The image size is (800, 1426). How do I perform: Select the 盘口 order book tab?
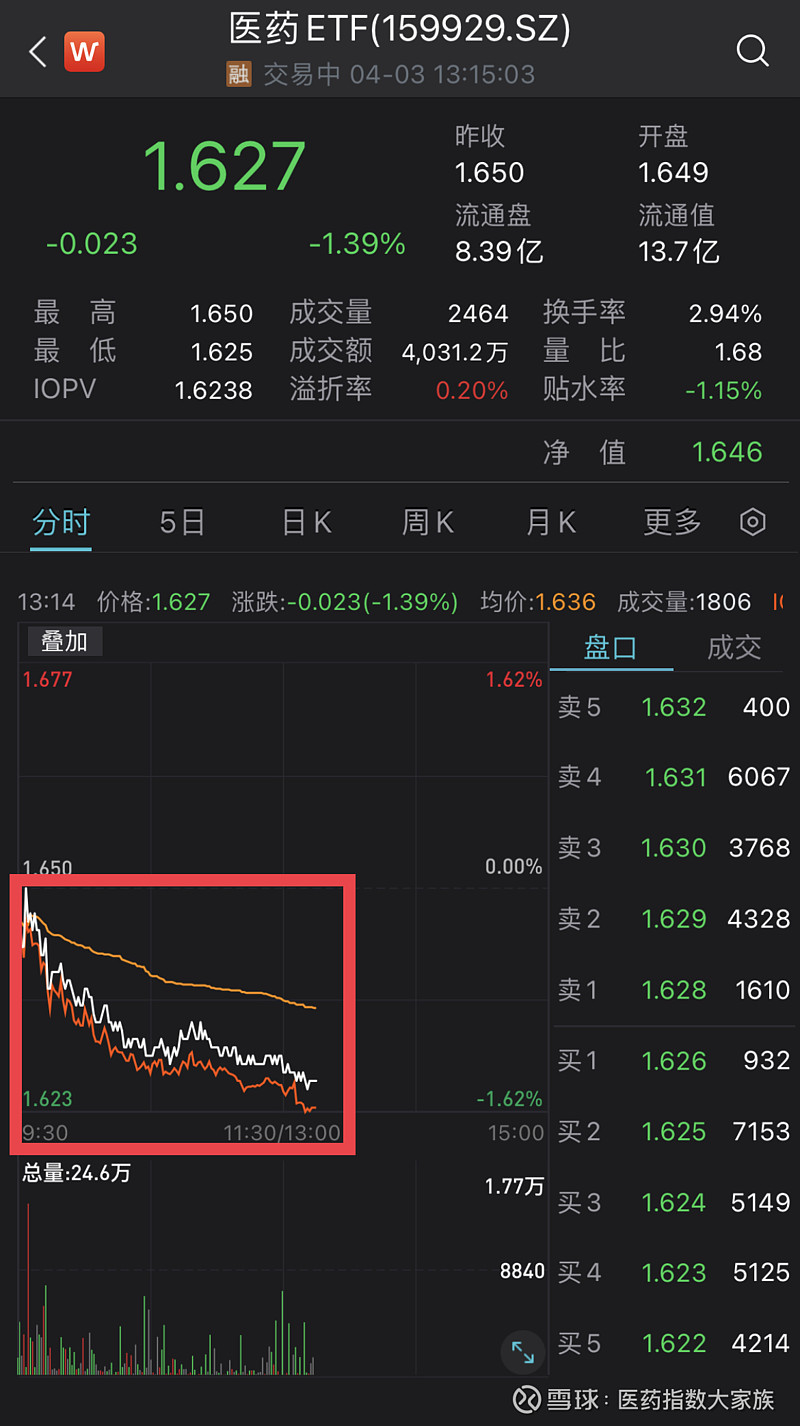(610, 648)
